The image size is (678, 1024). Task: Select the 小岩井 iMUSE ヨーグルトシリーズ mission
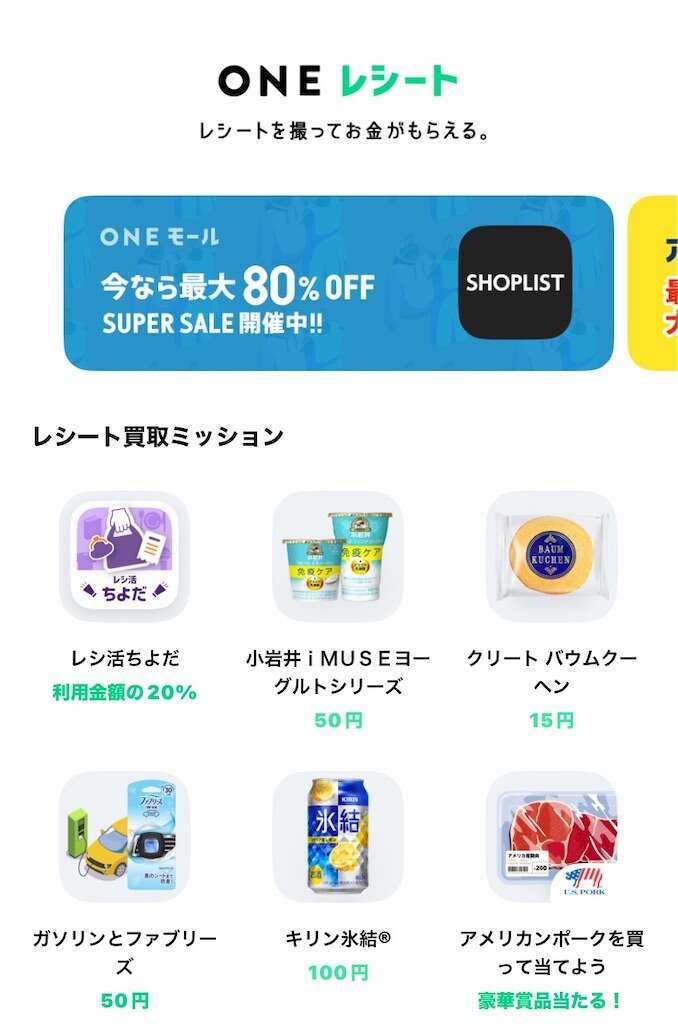(338, 557)
